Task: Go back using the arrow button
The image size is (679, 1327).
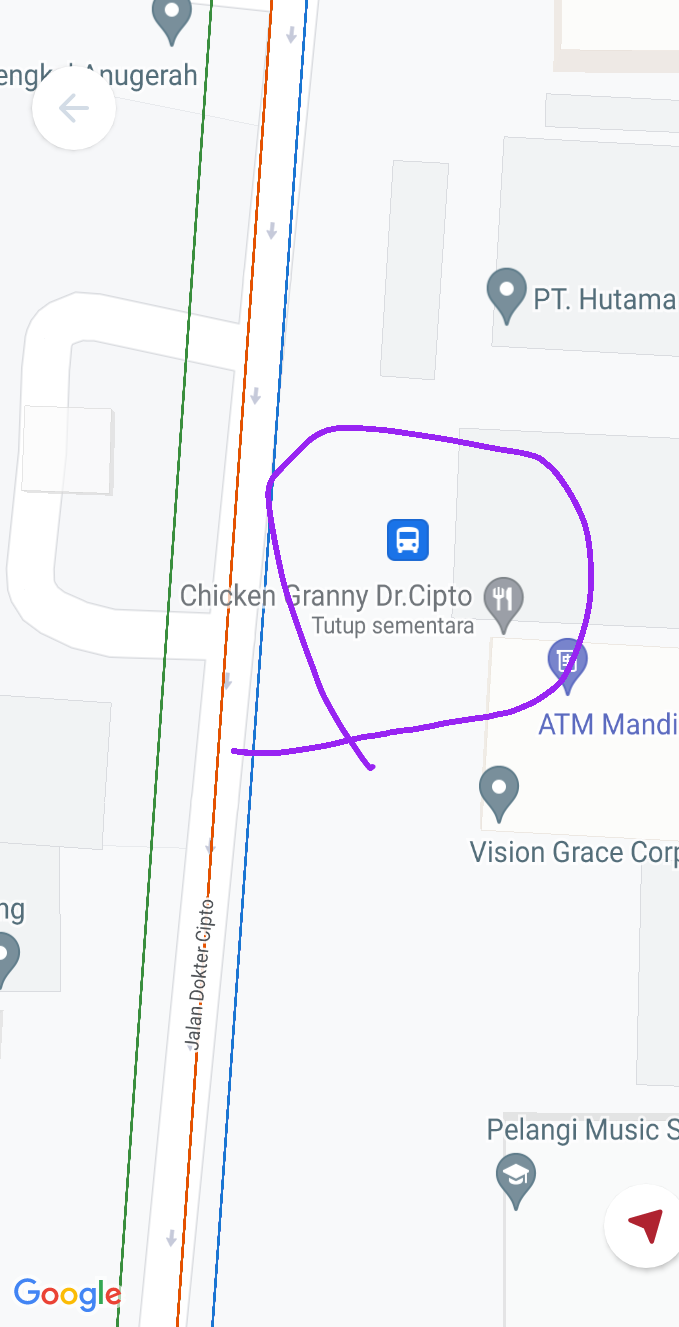Action: point(73,108)
